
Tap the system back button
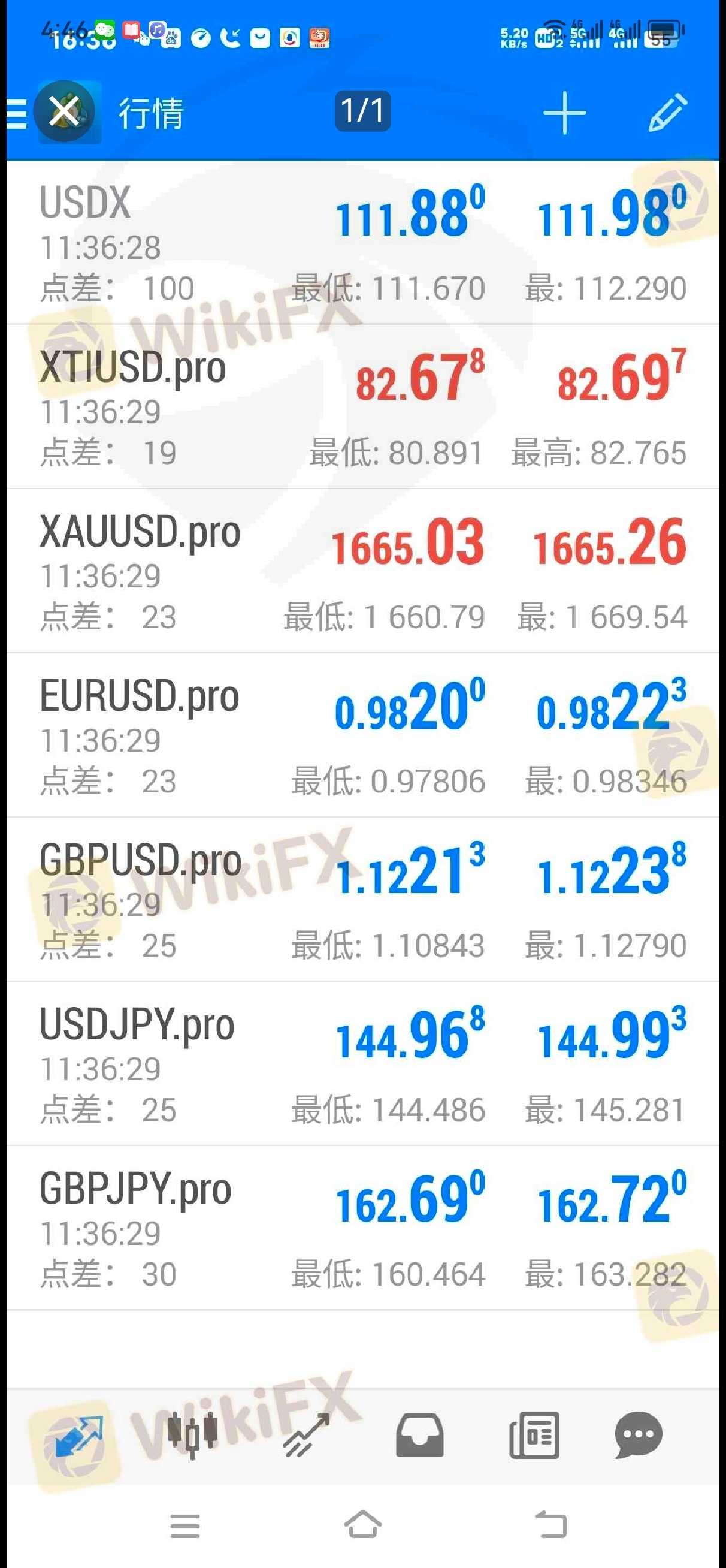click(550, 1525)
